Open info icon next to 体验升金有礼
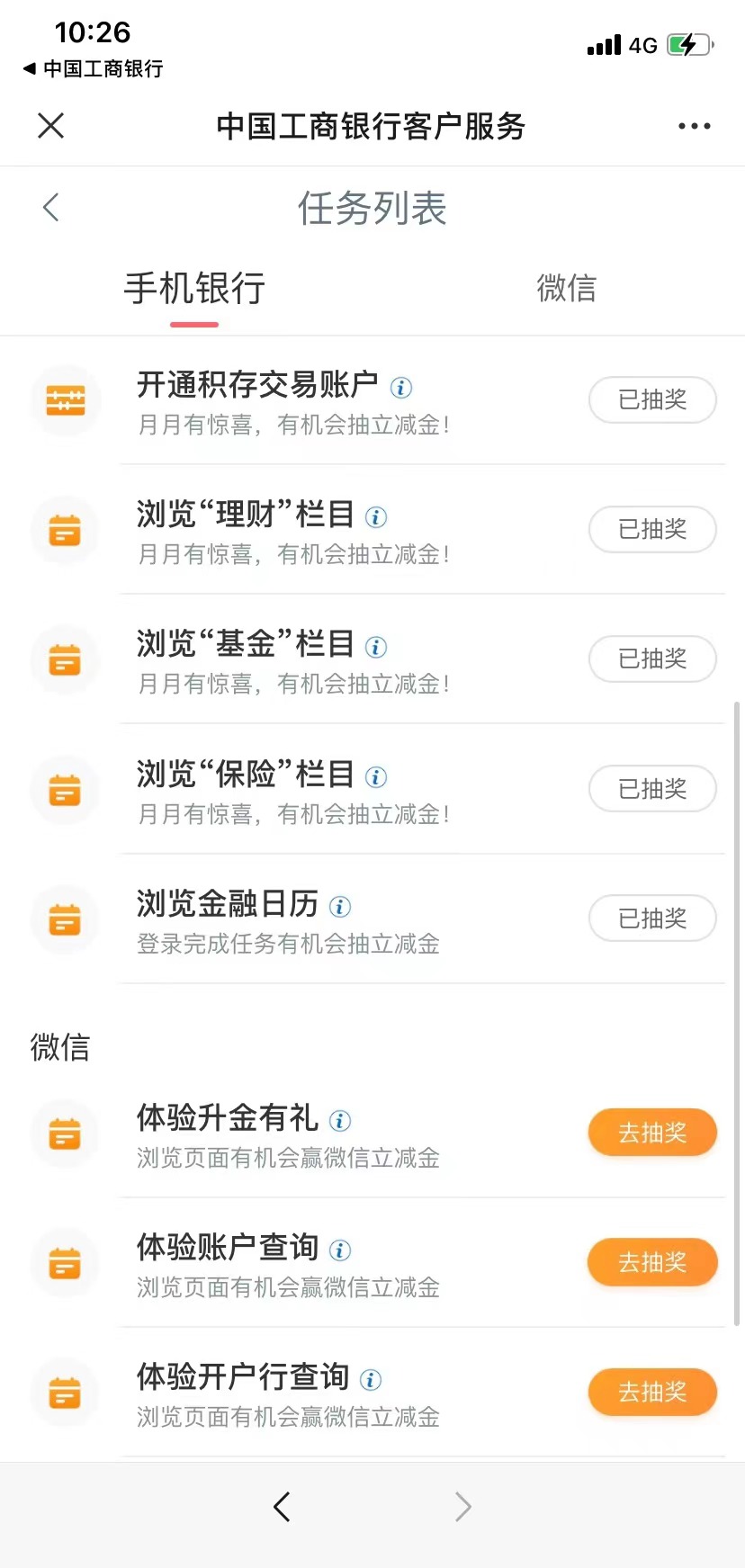745x1568 pixels. [340, 1121]
